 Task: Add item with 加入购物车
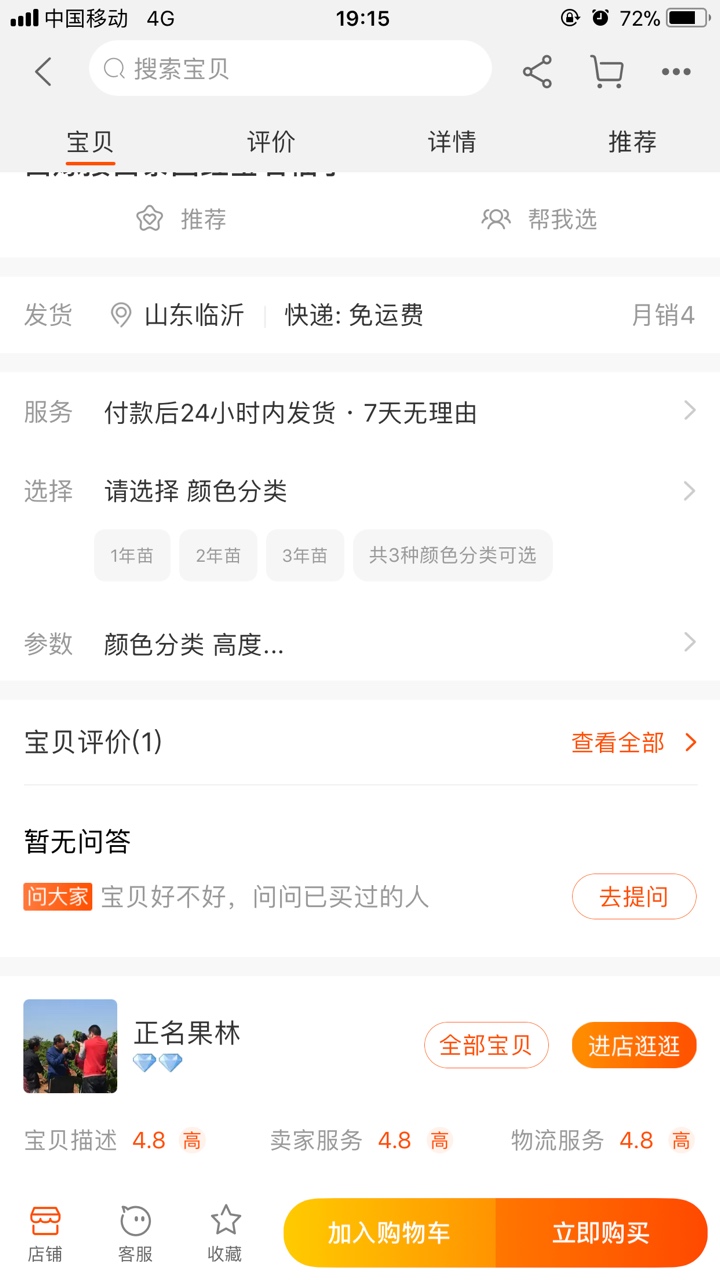coord(390,1233)
